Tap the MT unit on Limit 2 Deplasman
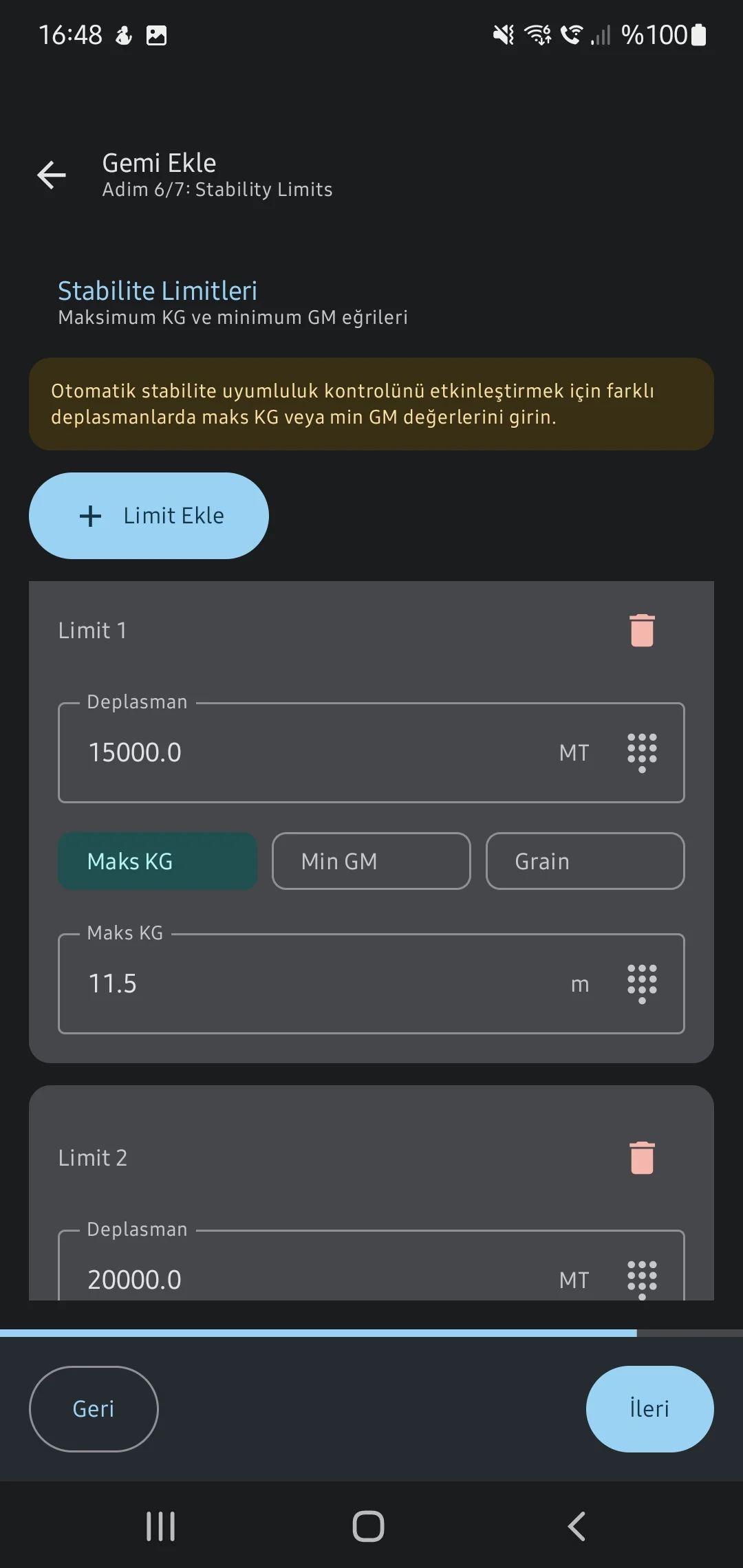Screen dimensions: 743x1568 coord(573,1279)
